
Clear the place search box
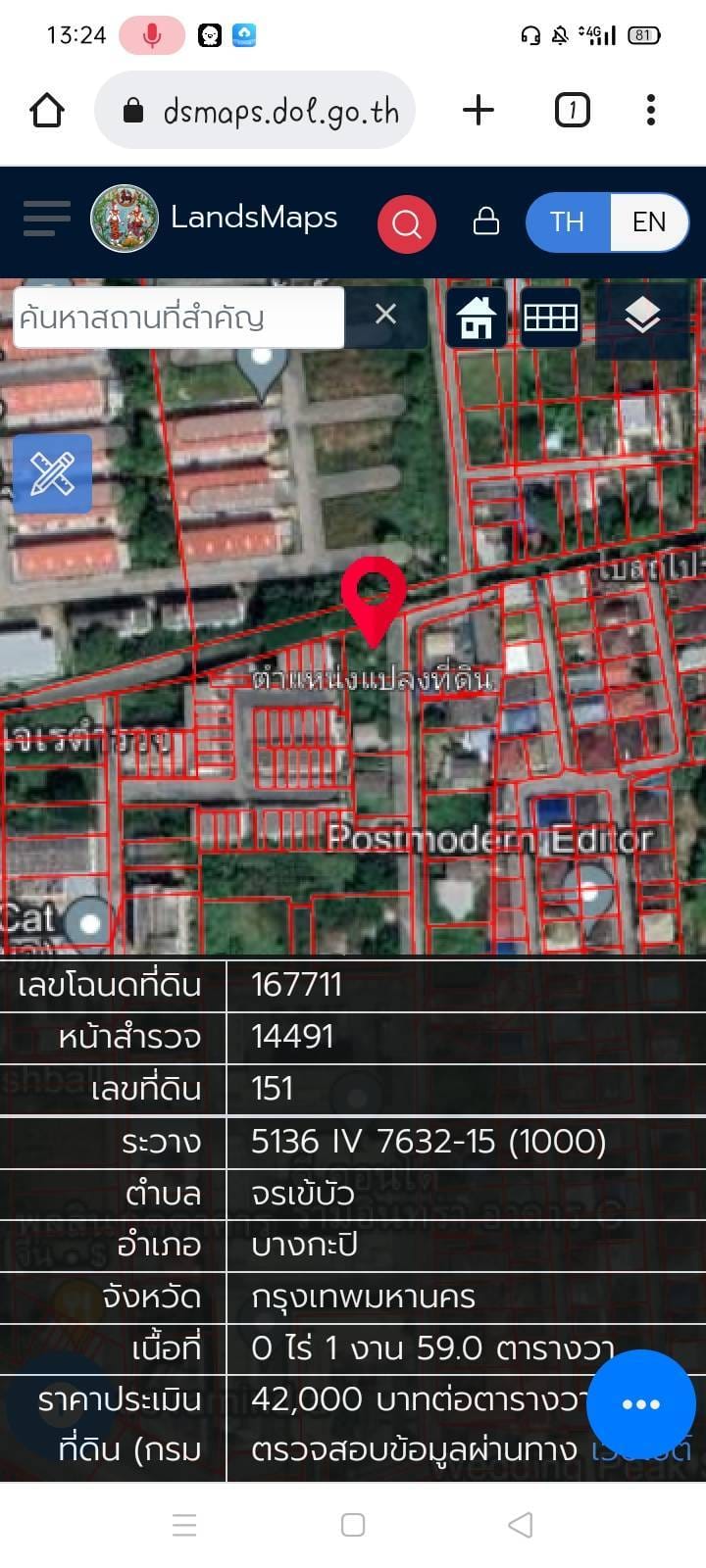point(385,315)
